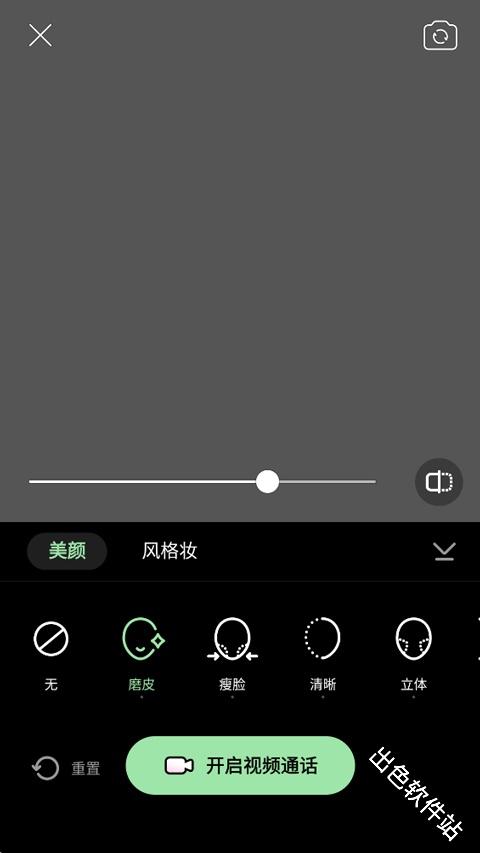Switch to the 风格妆 tab
480x853 pixels.
169,551
